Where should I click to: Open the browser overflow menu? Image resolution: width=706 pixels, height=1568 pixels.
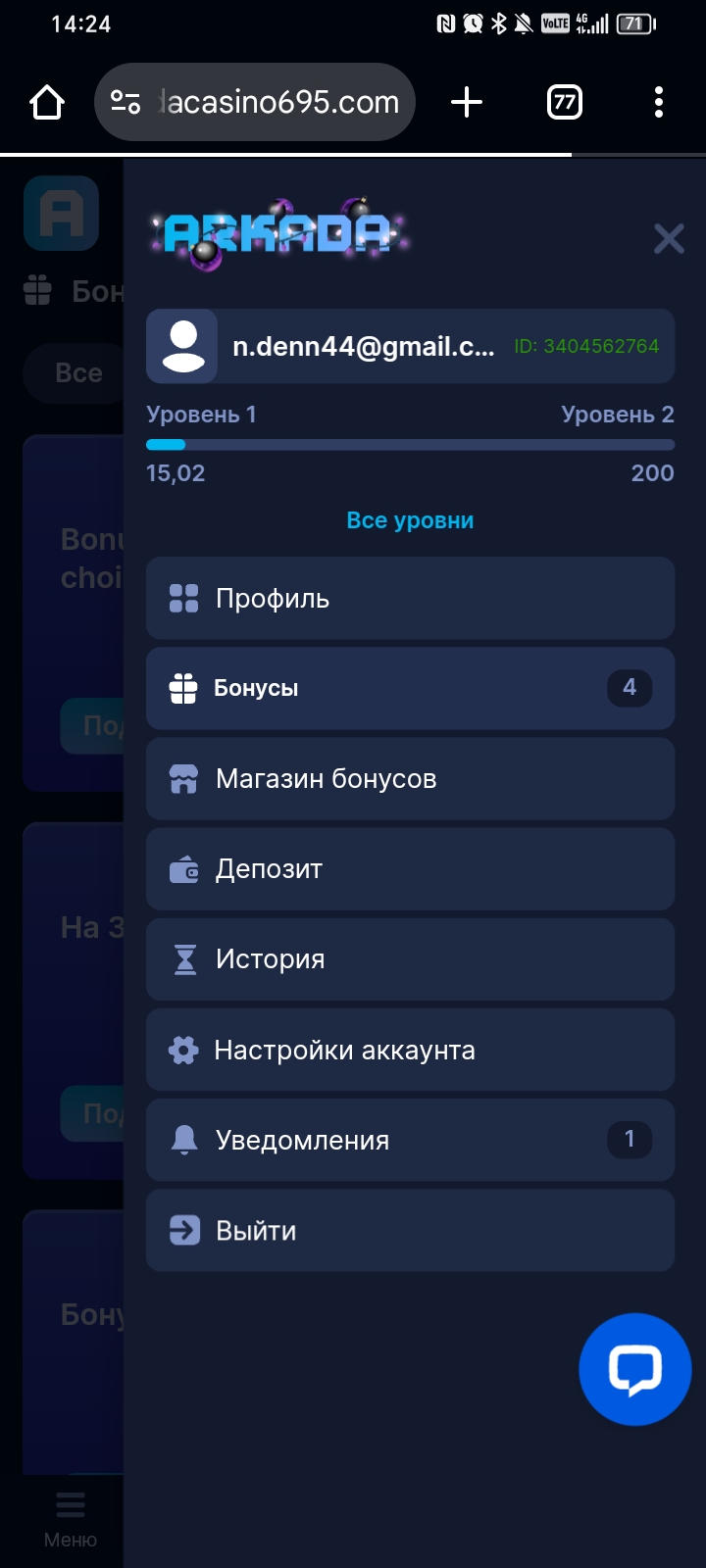click(x=659, y=102)
